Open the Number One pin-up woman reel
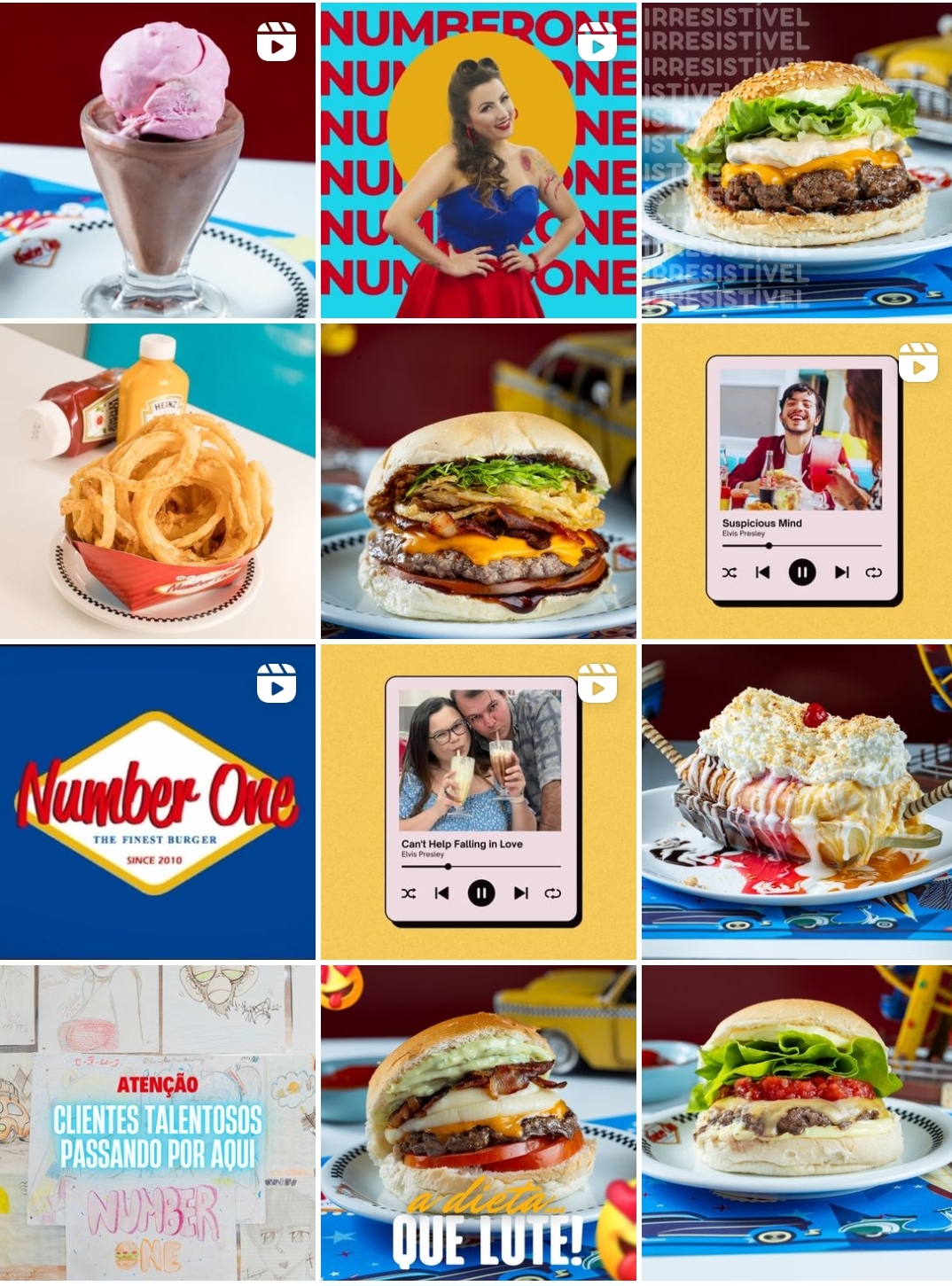Viewport: 952px width, 1286px height. point(478,160)
